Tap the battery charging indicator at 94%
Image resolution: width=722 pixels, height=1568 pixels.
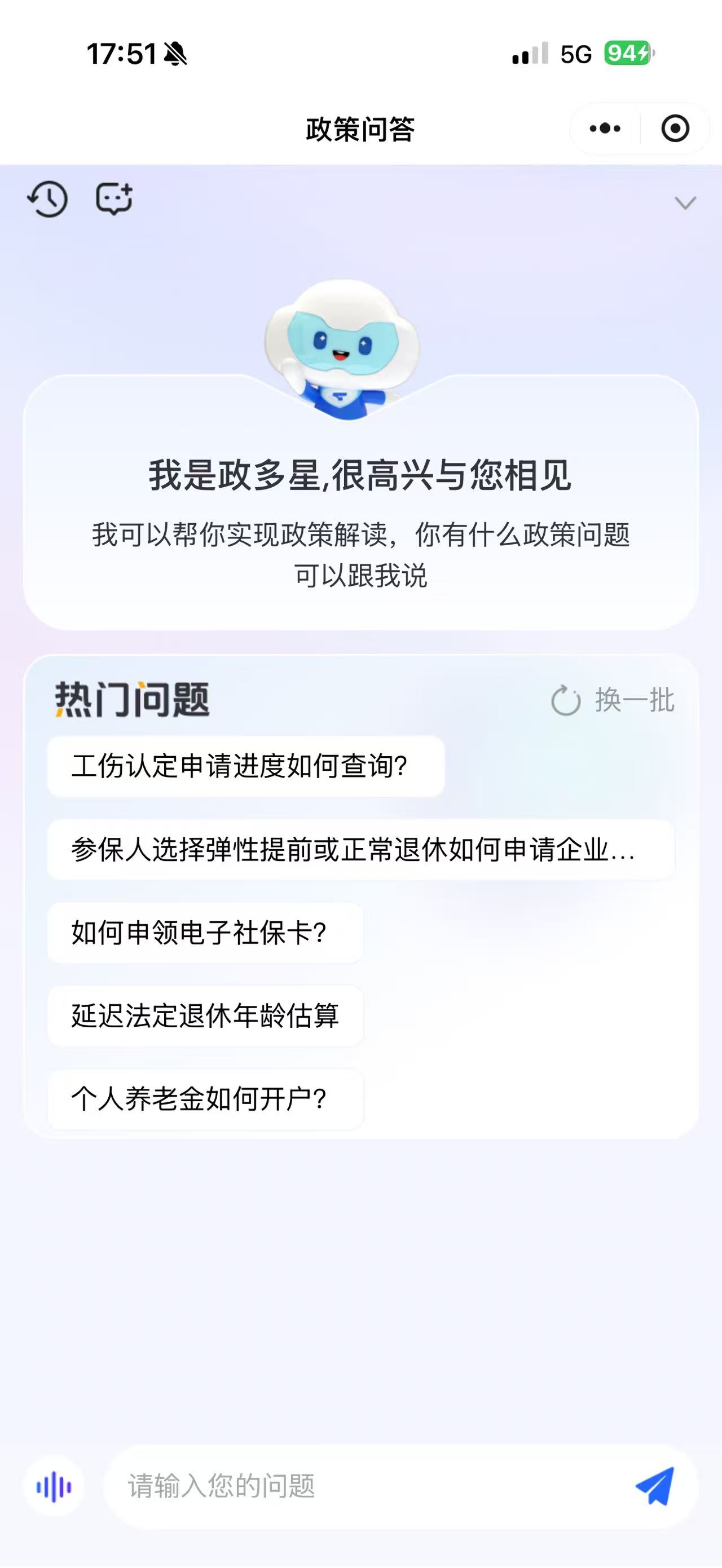point(628,54)
